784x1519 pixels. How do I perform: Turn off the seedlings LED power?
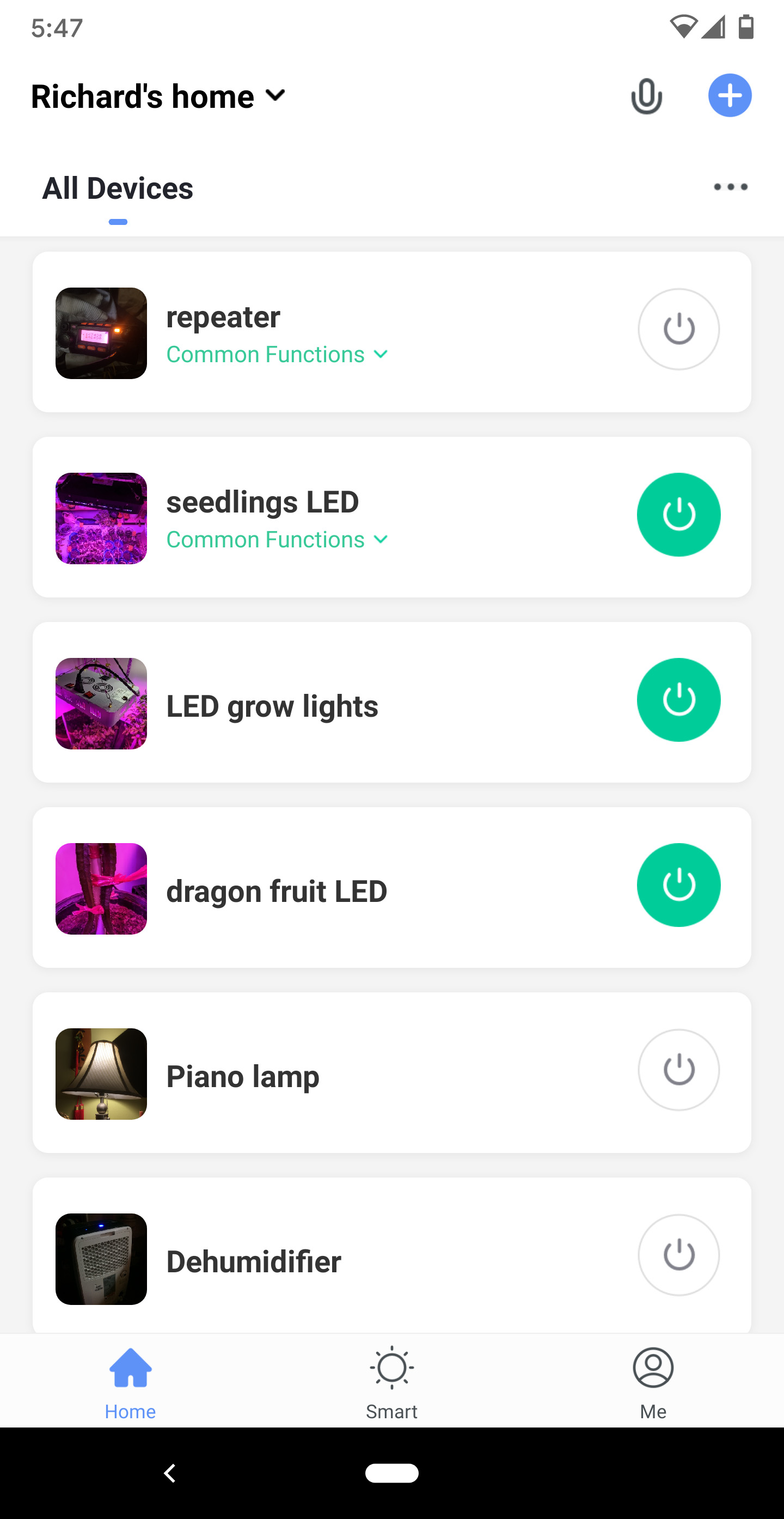(x=678, y=515)
